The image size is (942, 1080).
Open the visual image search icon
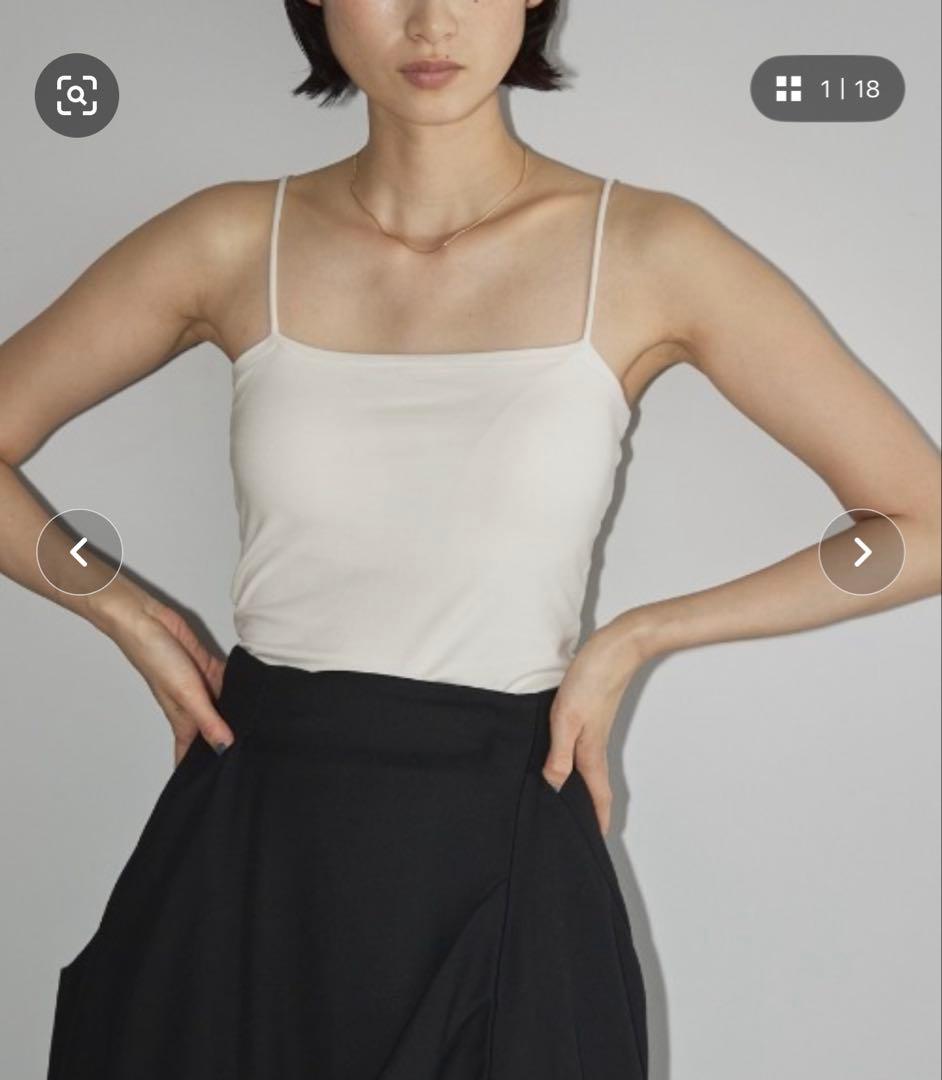coord(76,95)
